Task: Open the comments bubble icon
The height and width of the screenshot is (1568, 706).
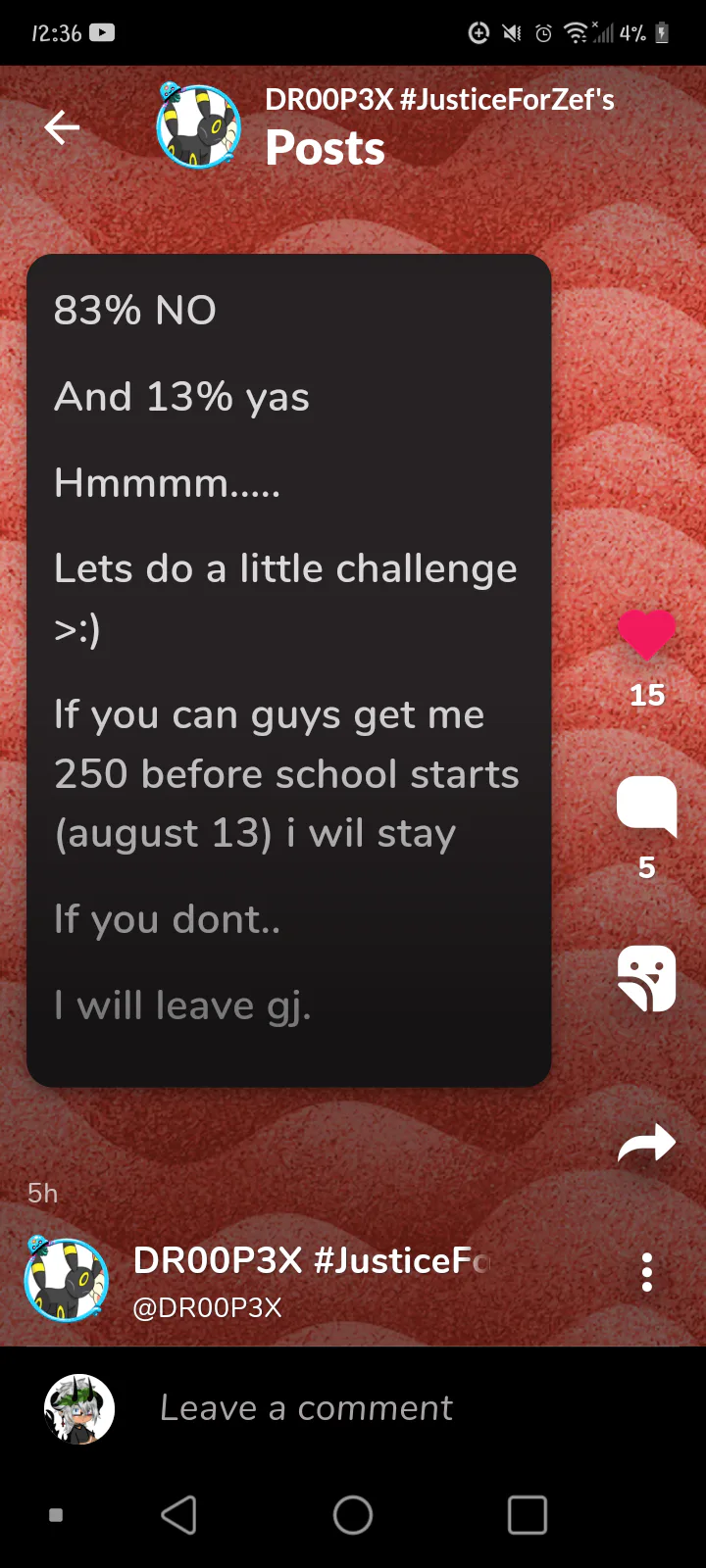Action: coord(647,807)
